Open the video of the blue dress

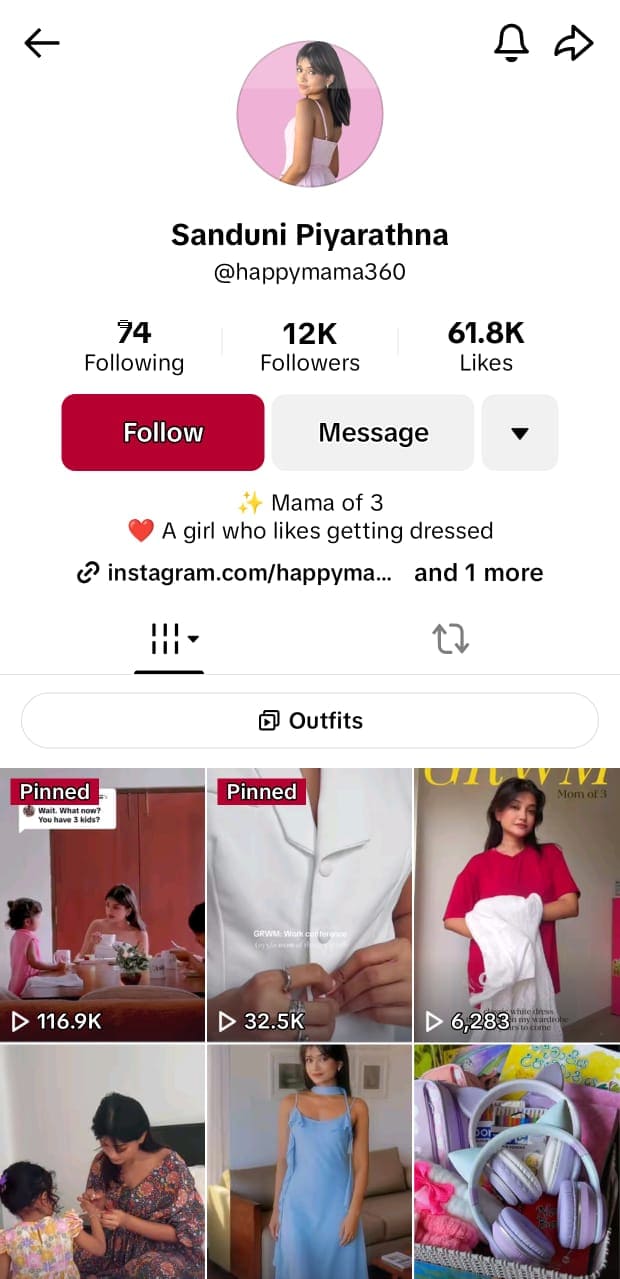click(x=309, y=1160)
